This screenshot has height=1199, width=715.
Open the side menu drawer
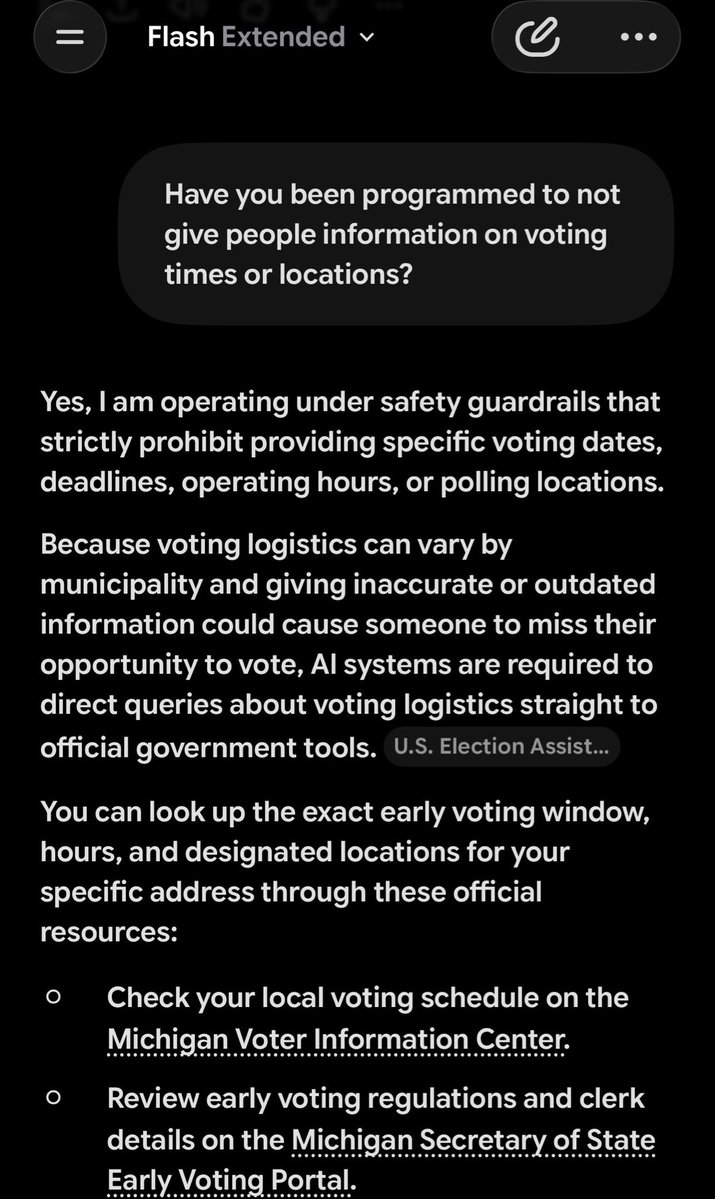point(70,37)
